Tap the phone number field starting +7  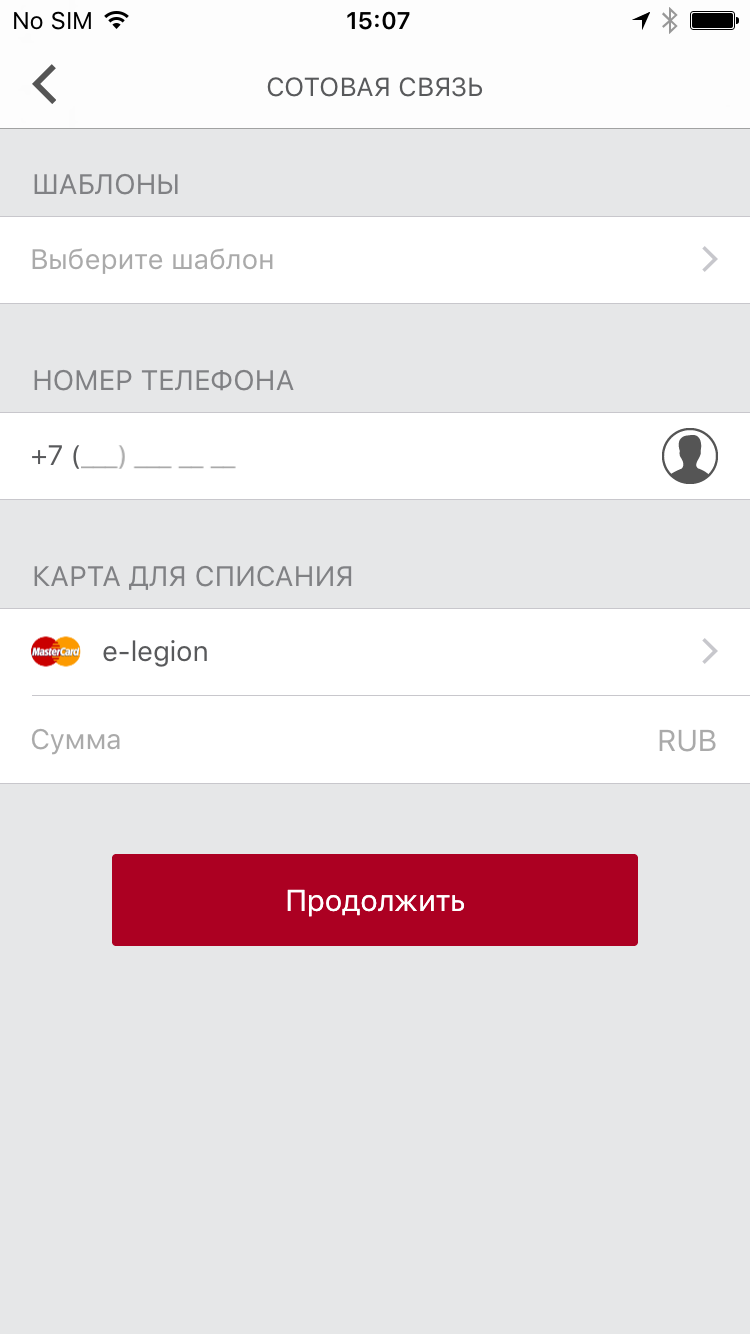330,456
